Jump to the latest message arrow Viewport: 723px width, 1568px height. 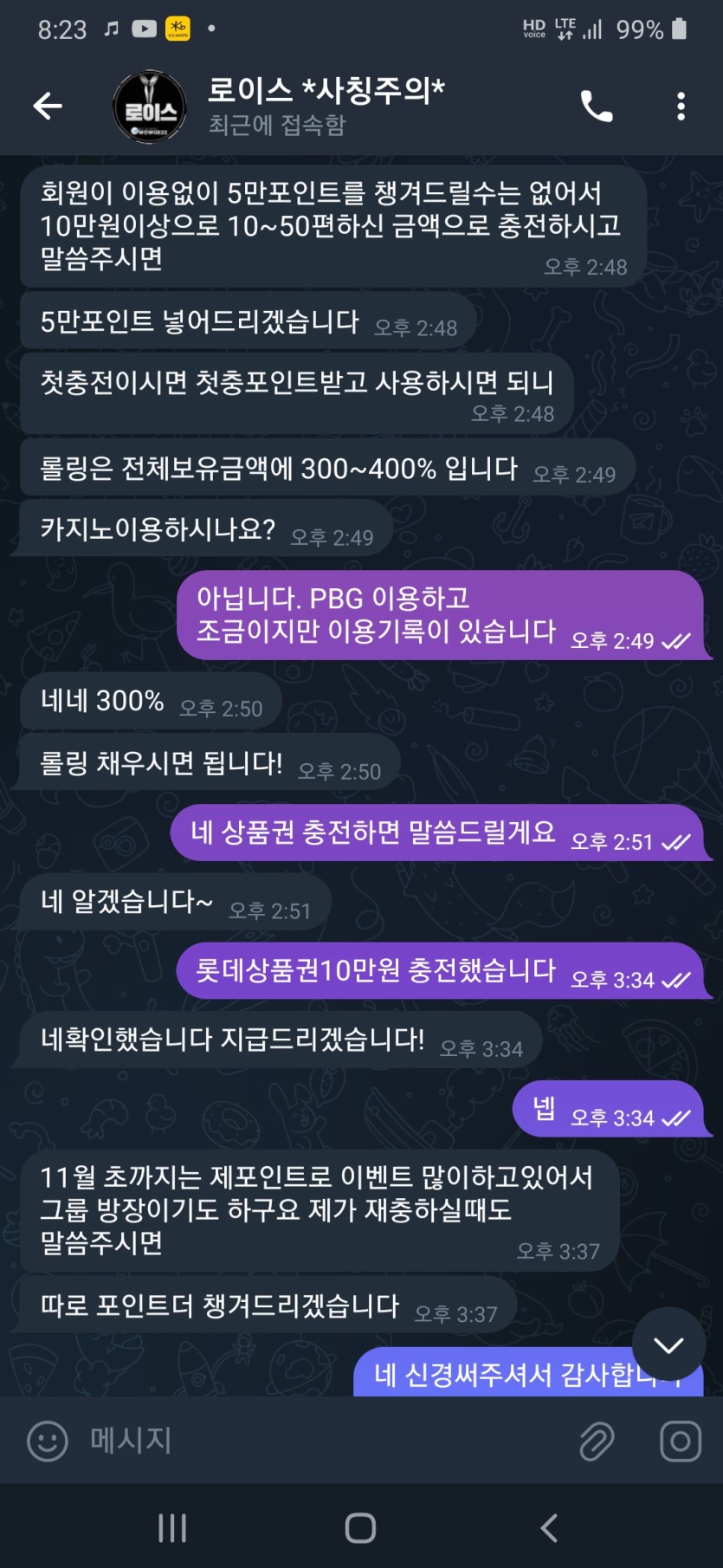tap(668, 1344)
